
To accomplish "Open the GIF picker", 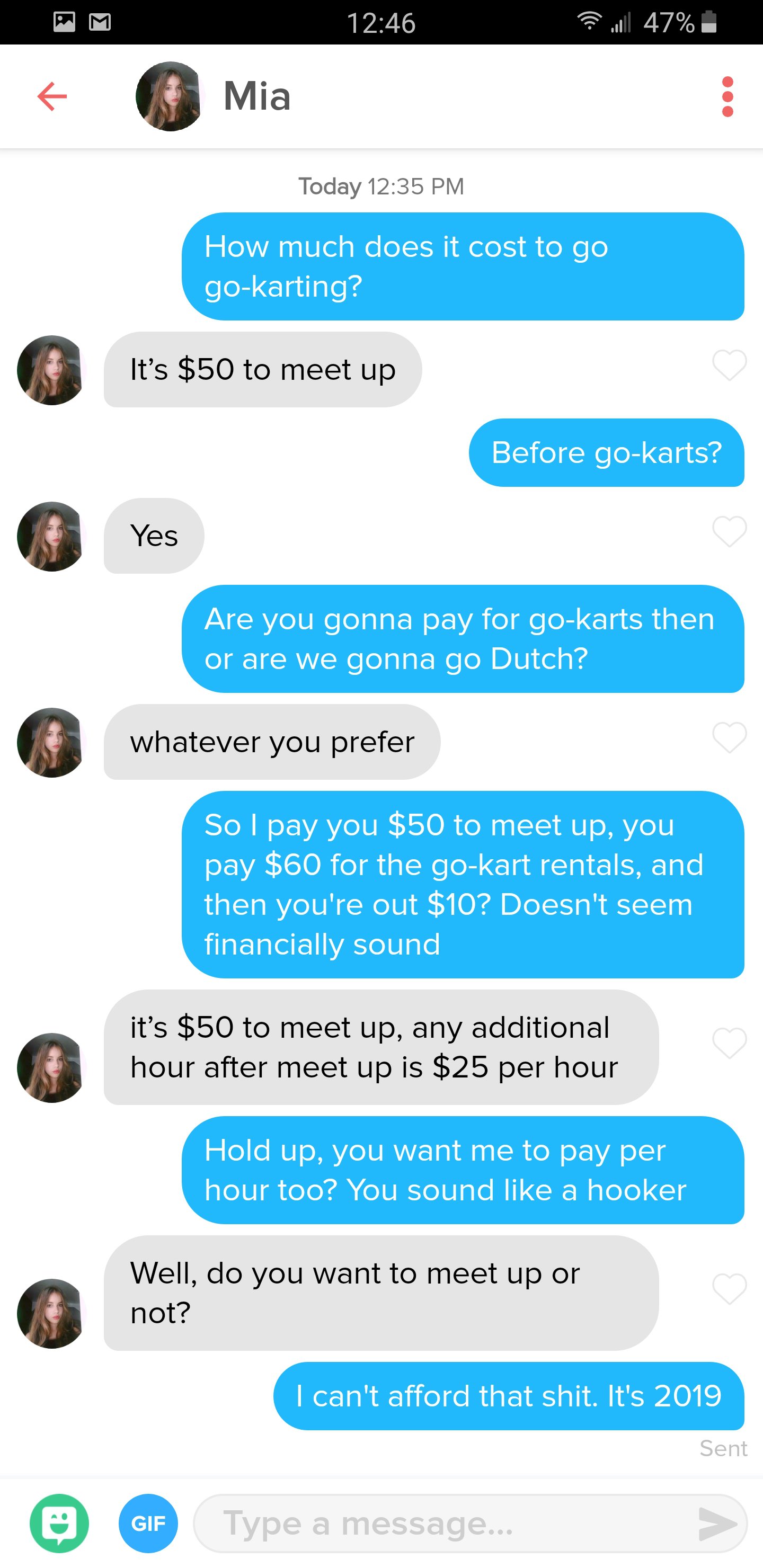I will pos(148,1523).
